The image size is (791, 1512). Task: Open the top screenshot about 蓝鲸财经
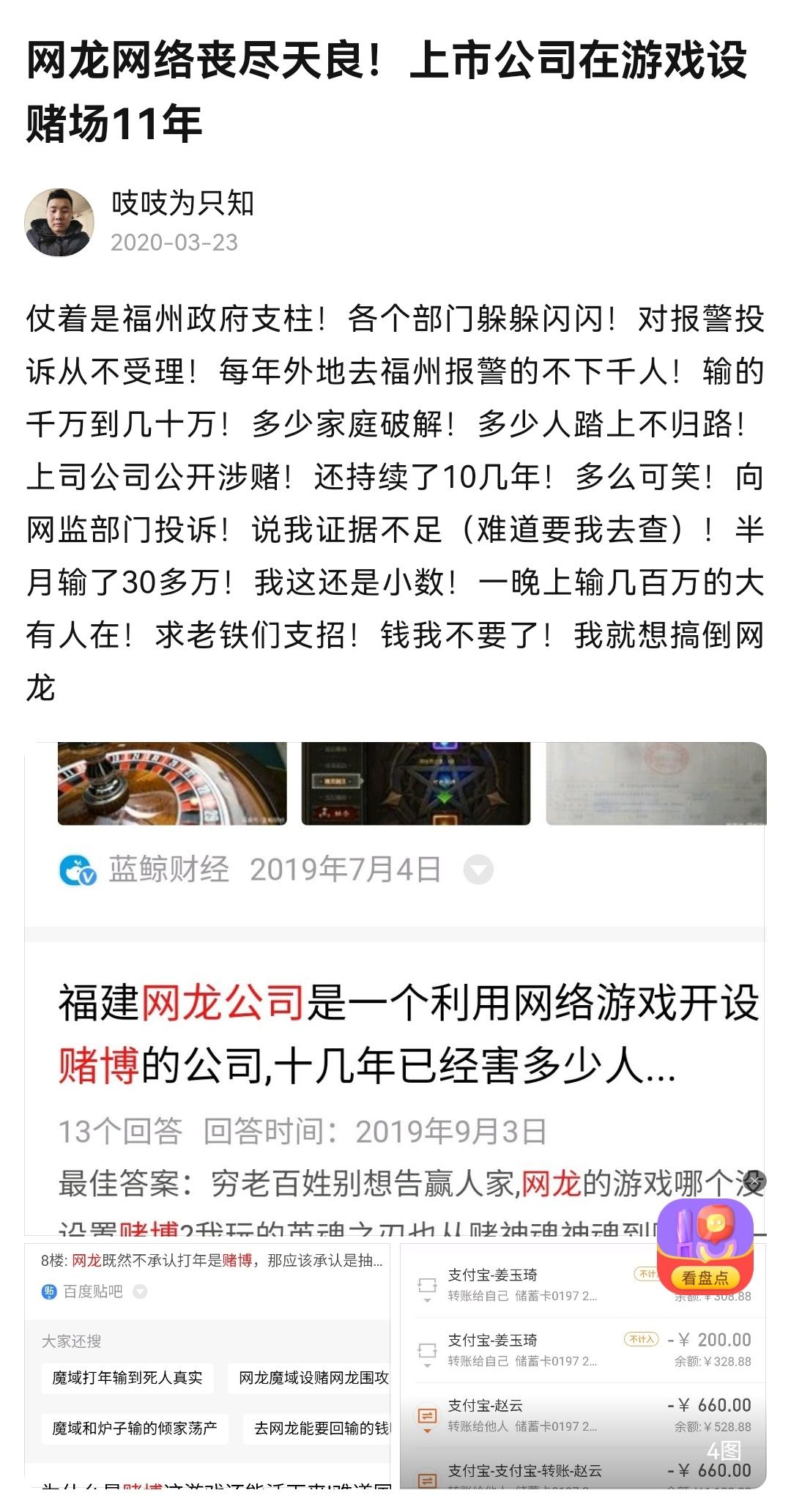(395, 989)
